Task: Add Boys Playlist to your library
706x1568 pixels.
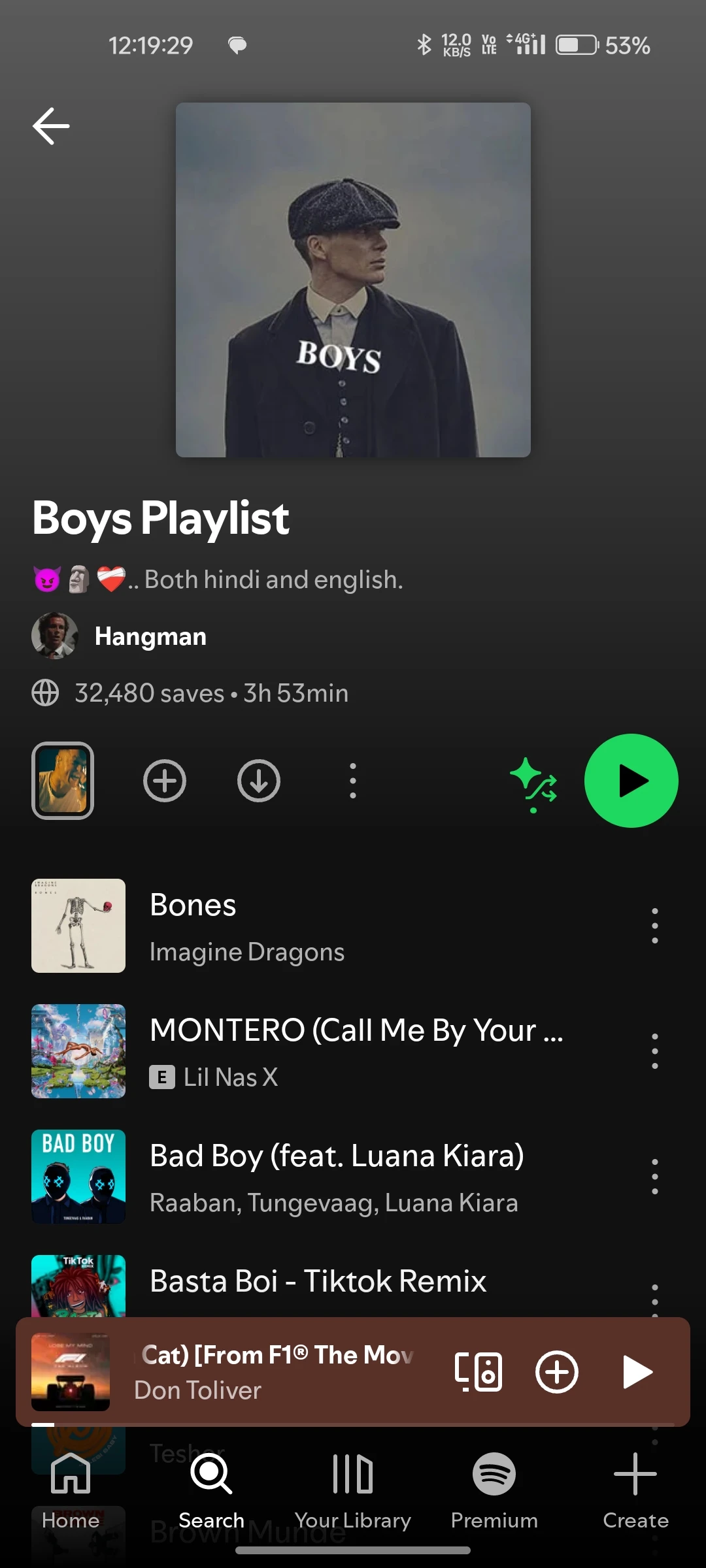Action: coord(165,781)
